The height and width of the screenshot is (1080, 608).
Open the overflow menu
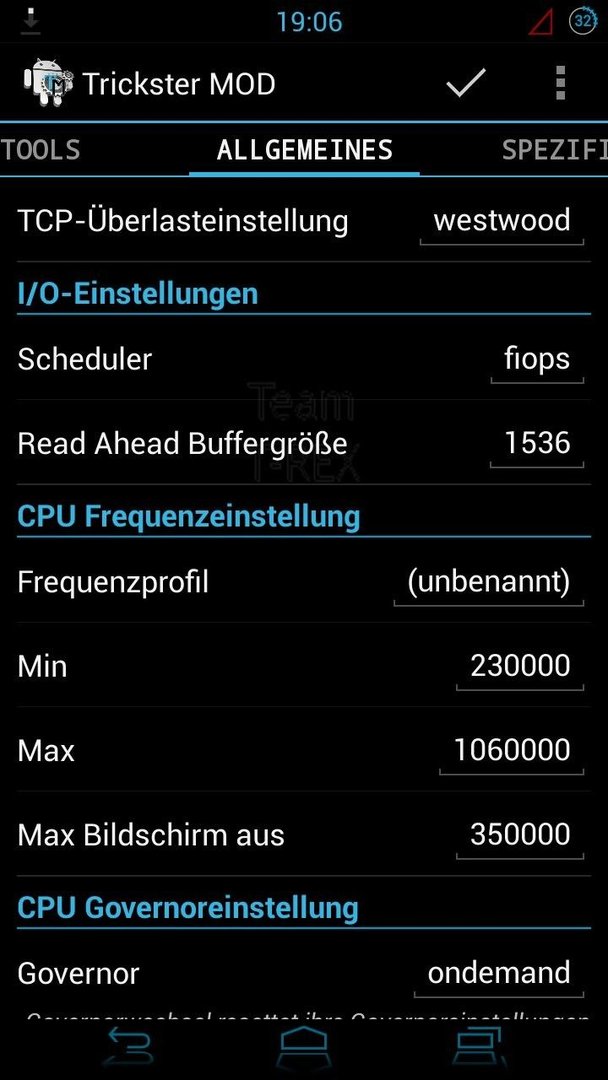tap(560, 83)
